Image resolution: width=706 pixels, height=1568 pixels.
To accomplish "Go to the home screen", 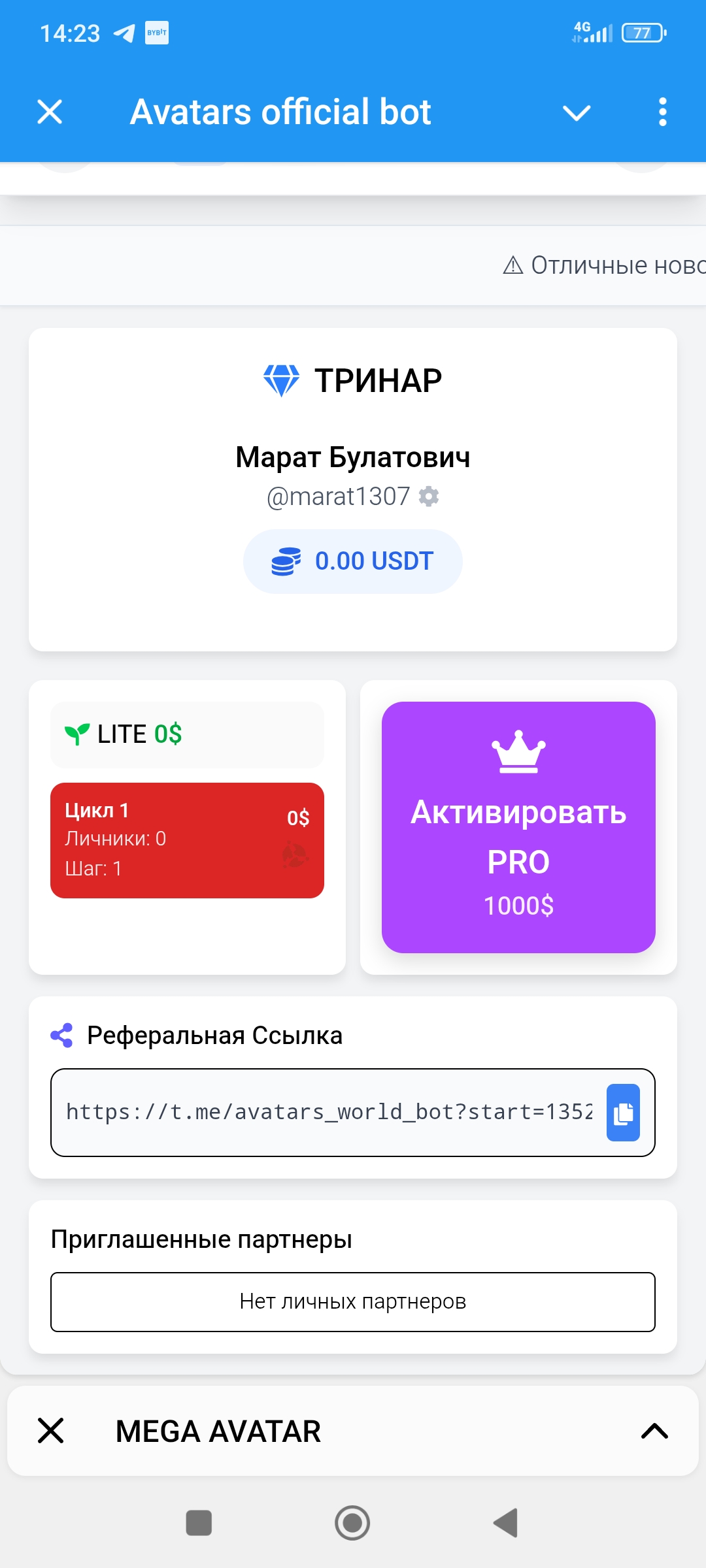I will point(352,1523).
